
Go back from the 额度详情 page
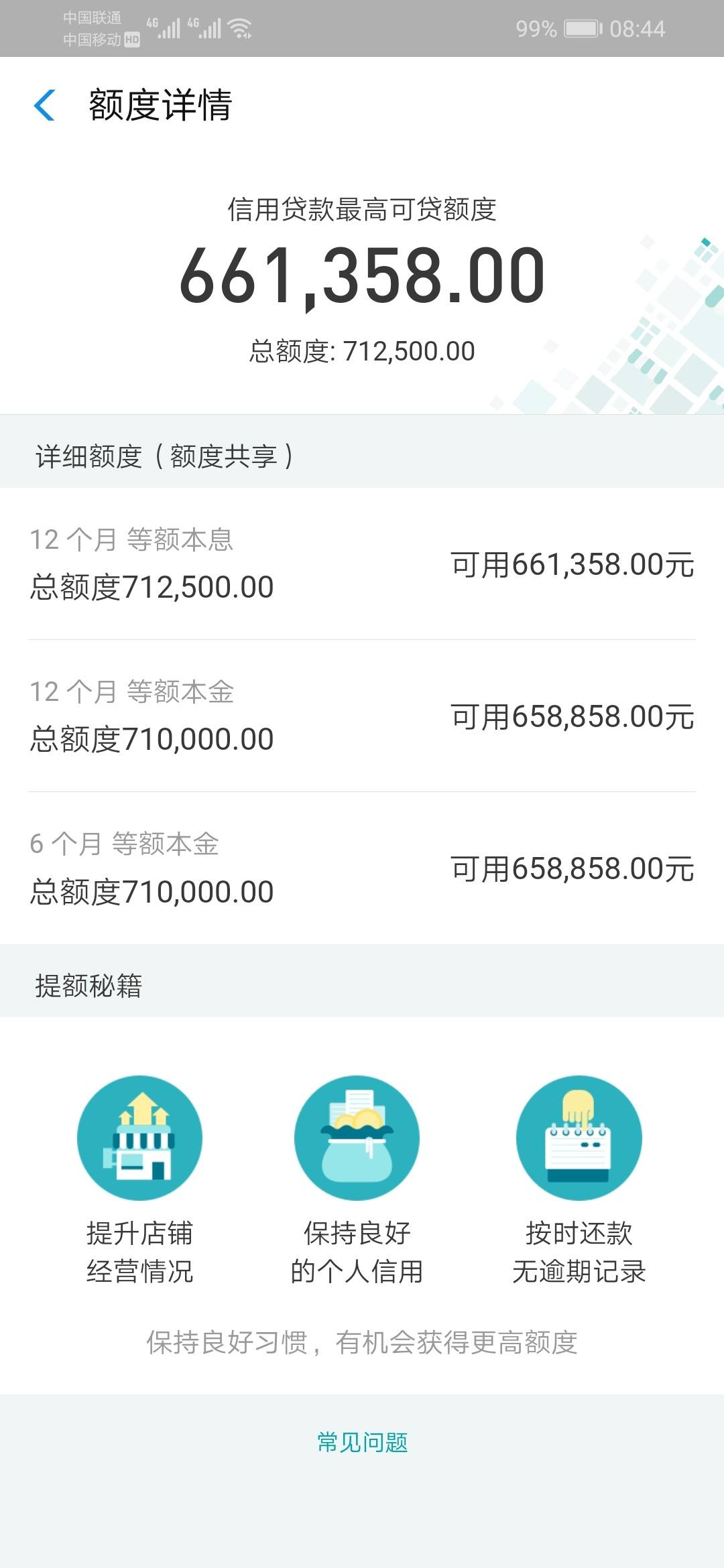(44, 105)
